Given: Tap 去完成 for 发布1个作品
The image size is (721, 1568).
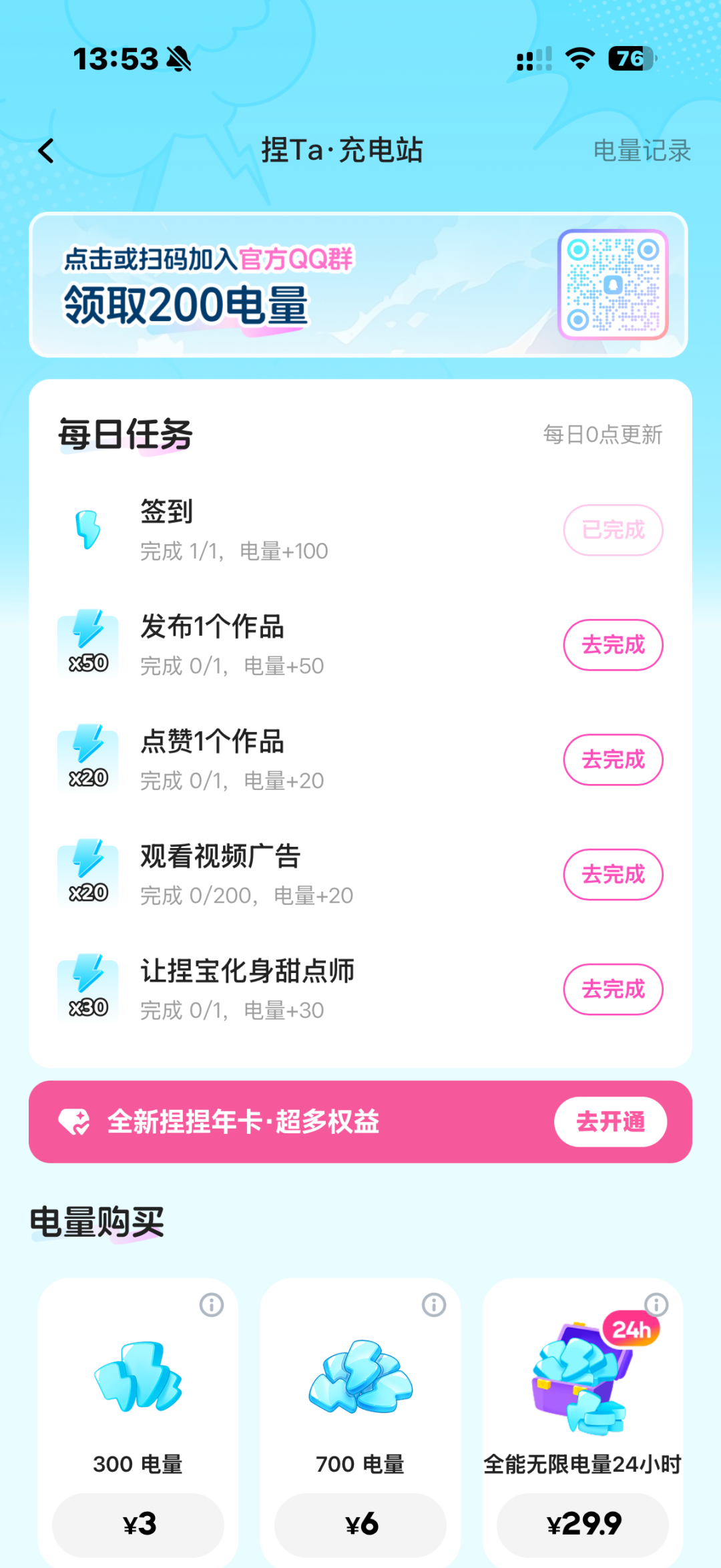Looking at the screenshot, I should click(613, 644).
